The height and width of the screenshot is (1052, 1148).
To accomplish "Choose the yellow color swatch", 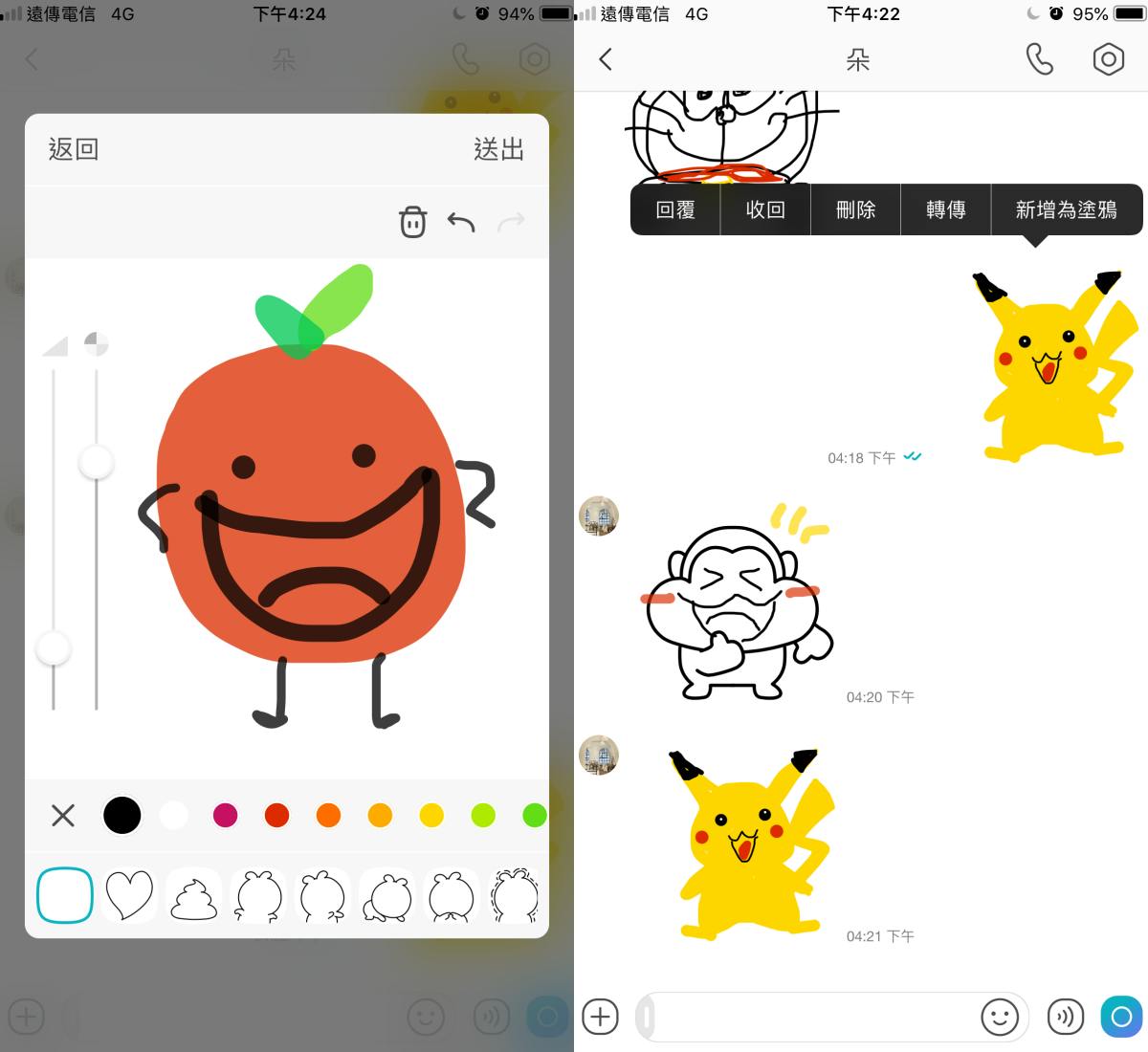I will [x=431, y=816].
